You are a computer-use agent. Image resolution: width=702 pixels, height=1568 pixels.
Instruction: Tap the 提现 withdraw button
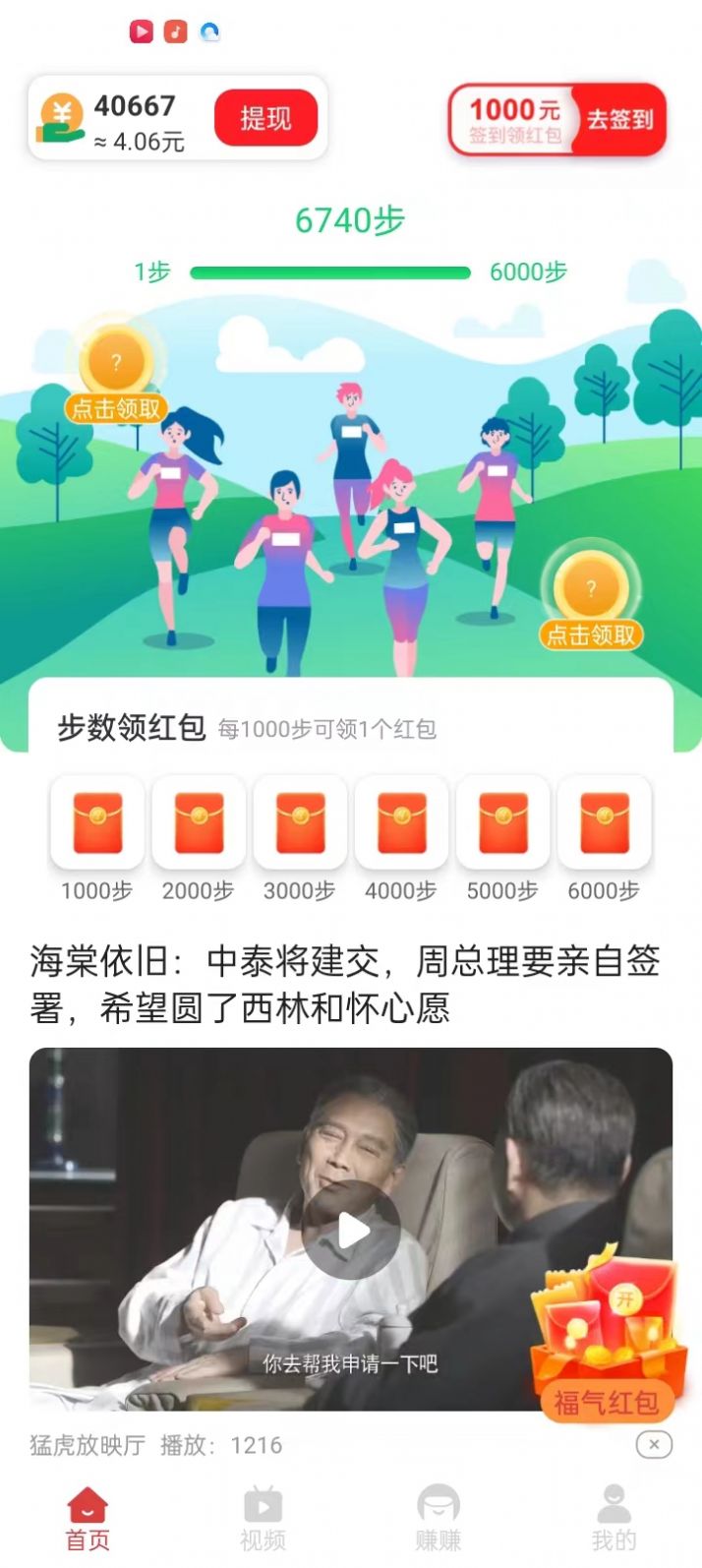[x=265, y=119]
